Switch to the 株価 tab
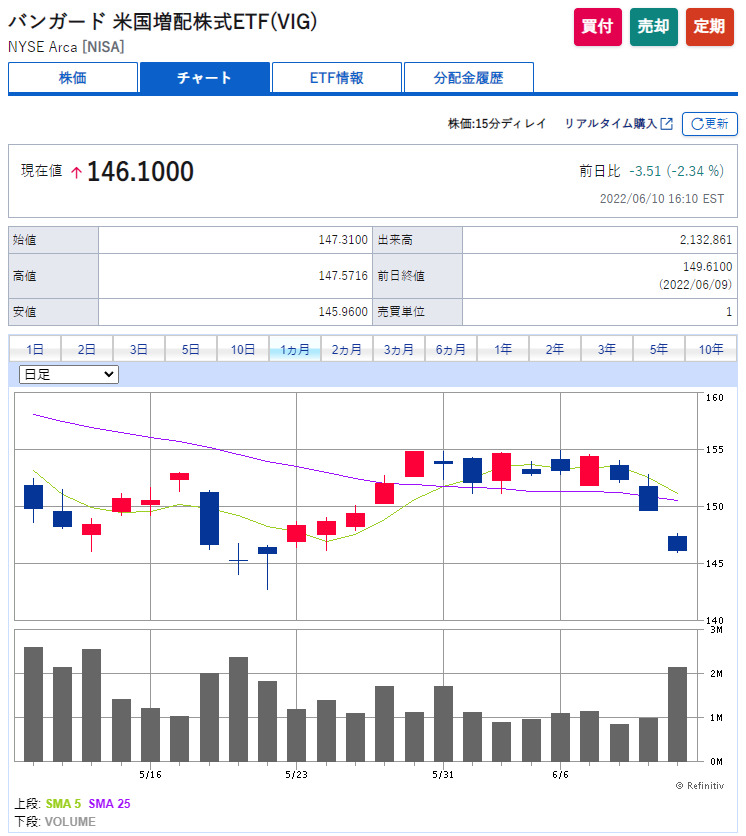746x836 pixels. click(x=73, y=78)
